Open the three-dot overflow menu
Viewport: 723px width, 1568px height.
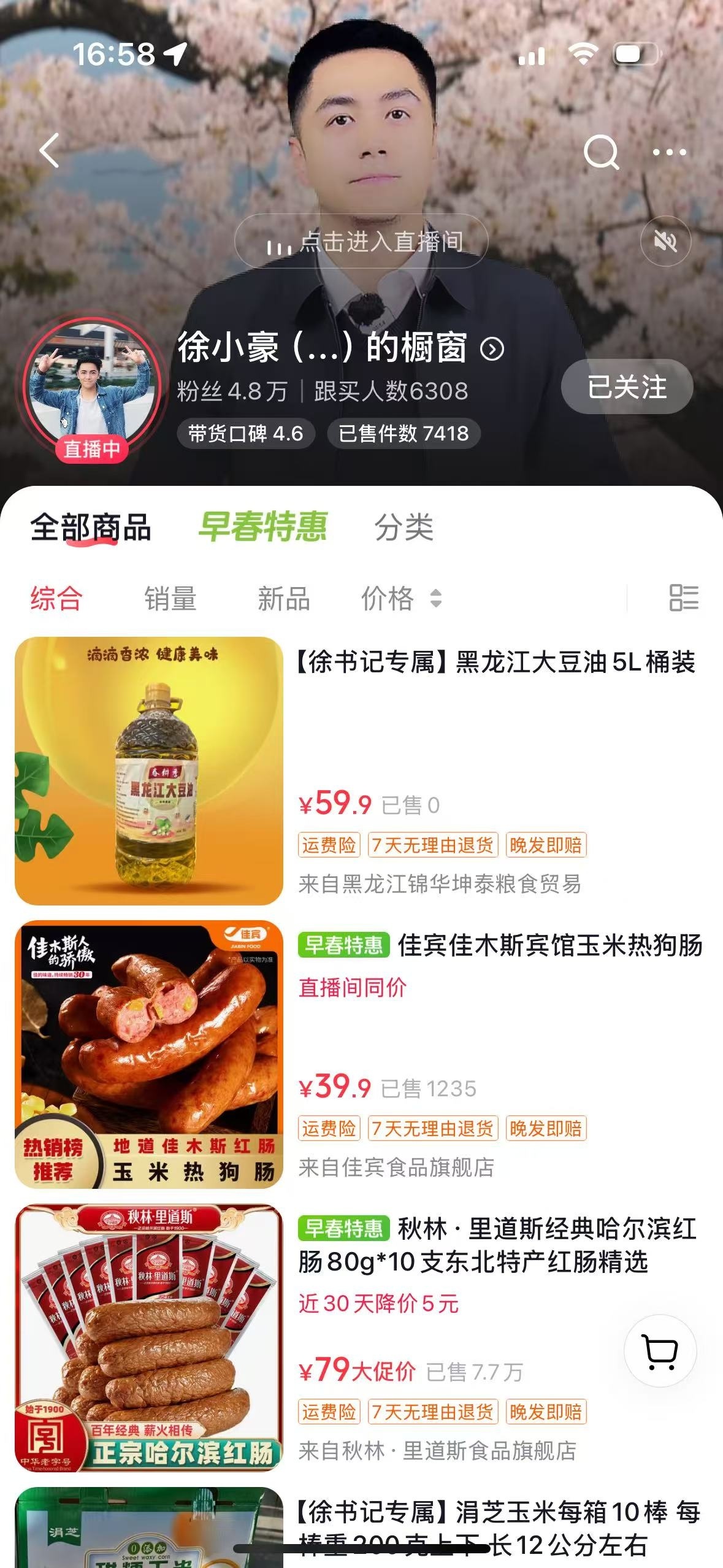point(669,152)
